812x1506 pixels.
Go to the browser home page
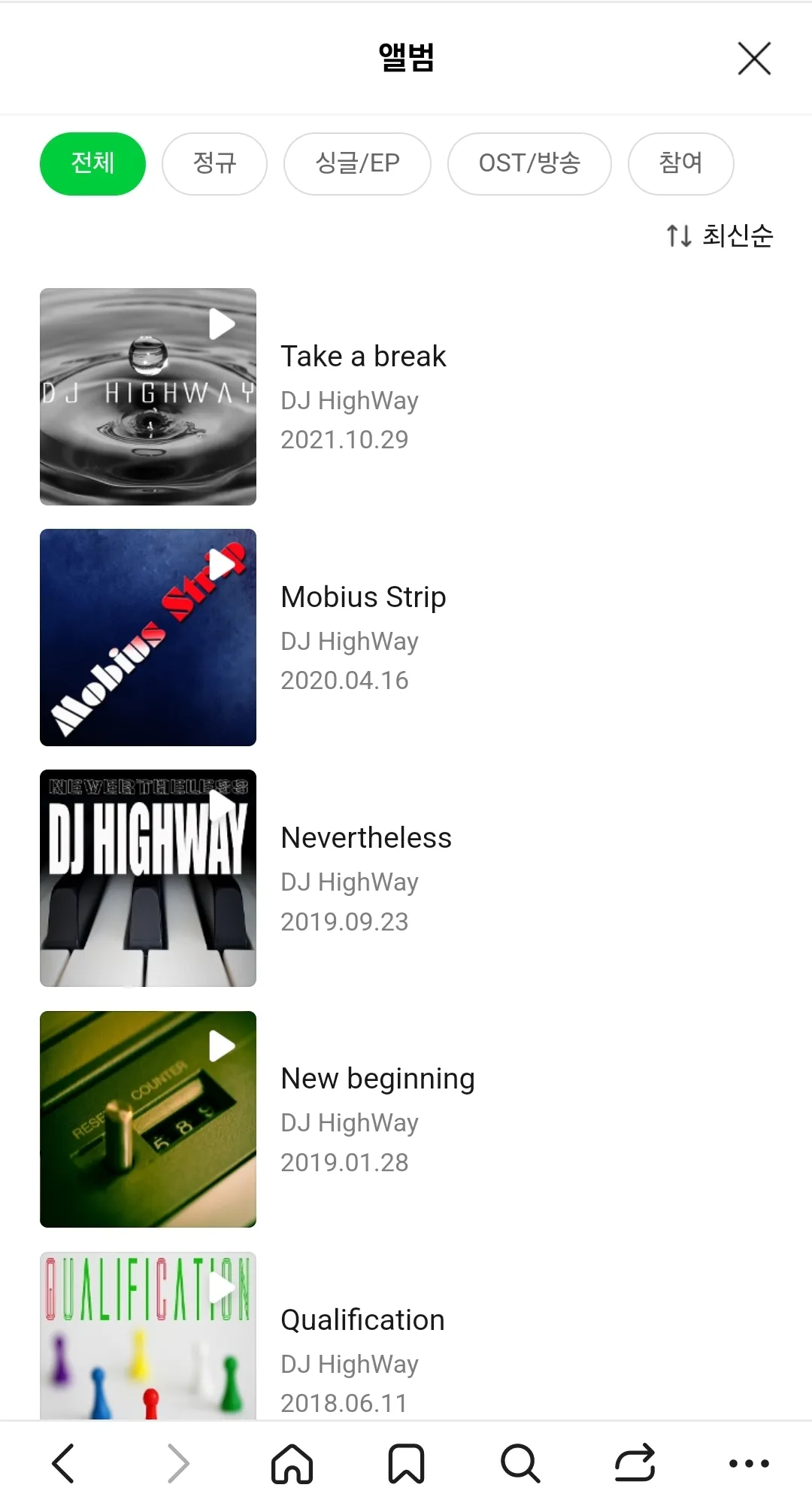click(292, 1463)
